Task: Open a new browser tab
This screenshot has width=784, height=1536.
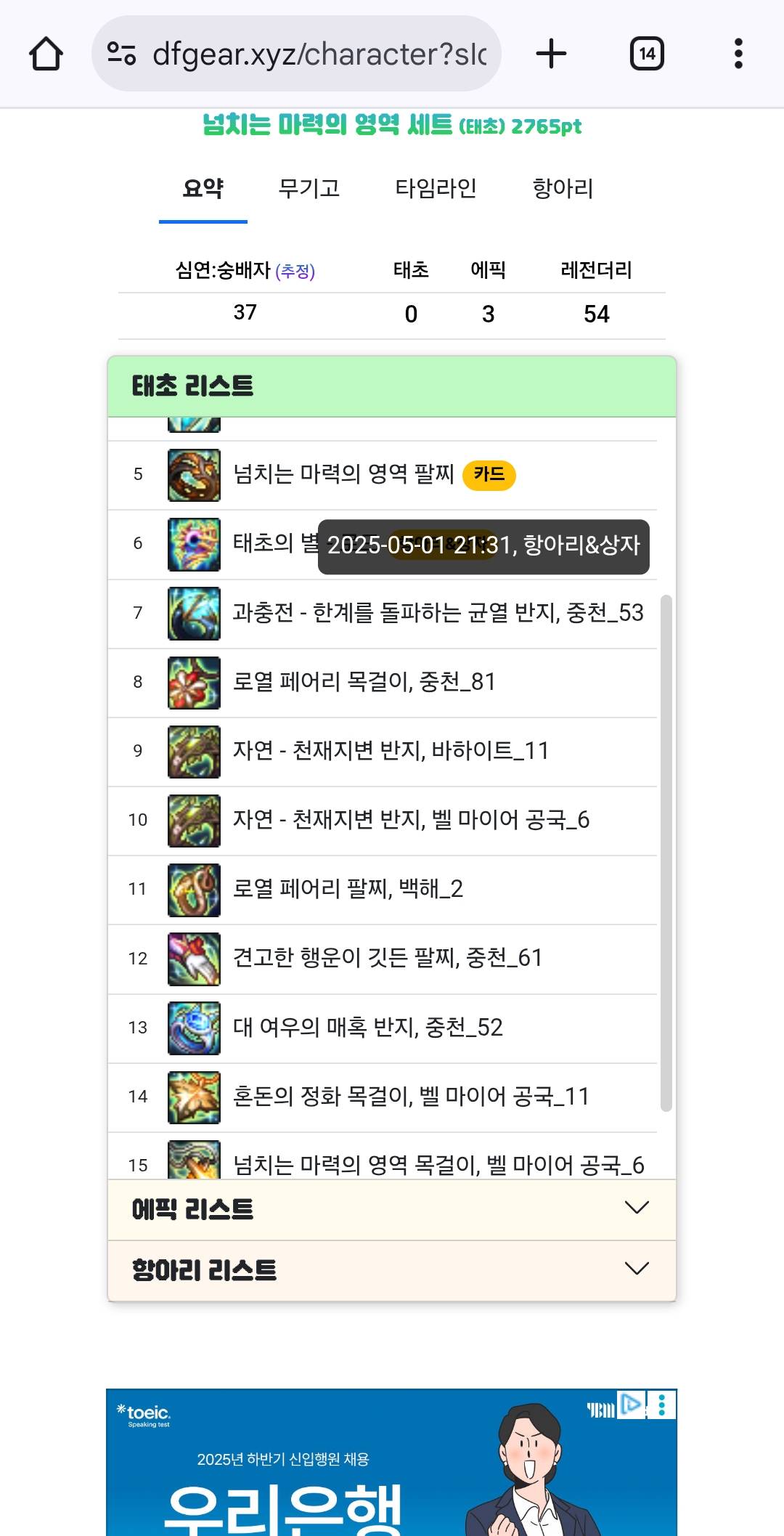Action: (x=551, y=54)
